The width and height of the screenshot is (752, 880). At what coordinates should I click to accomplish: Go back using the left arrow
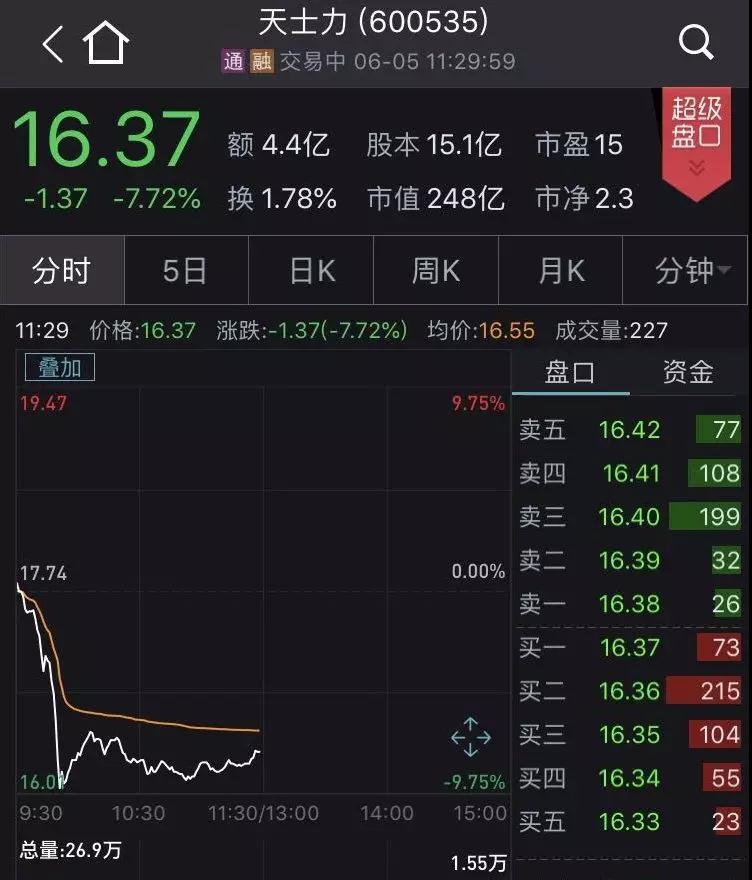[53, 44]
